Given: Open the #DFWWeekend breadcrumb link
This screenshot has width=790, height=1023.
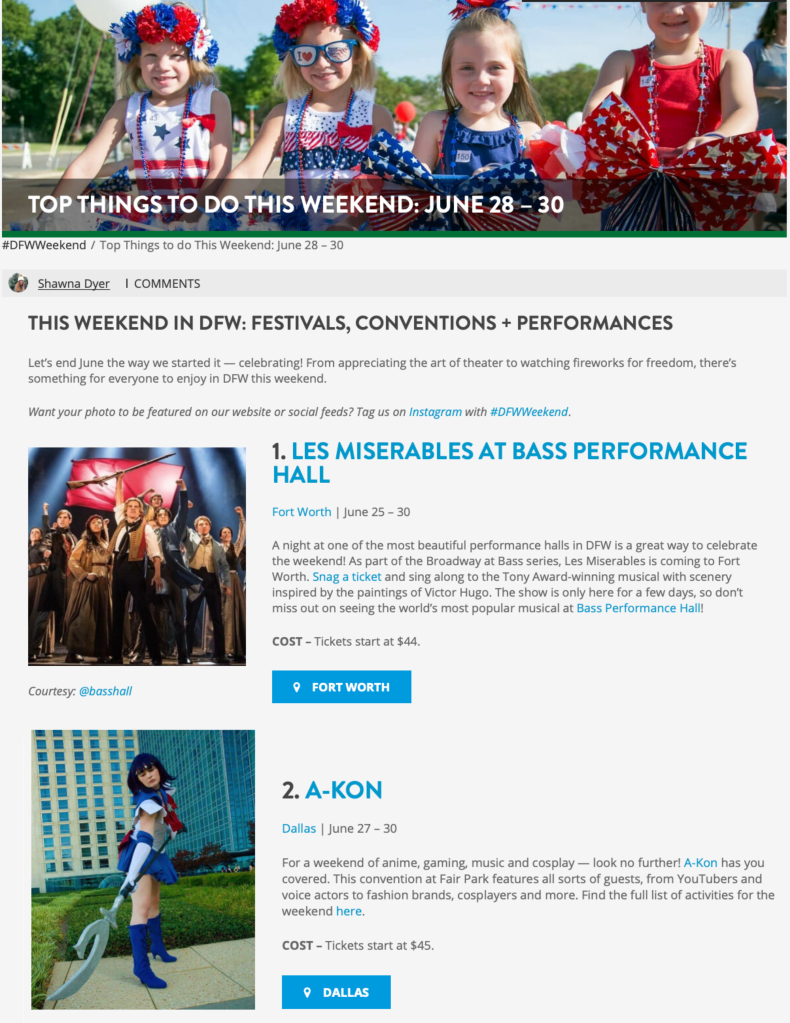Looking at the screenshot, I should coord(44,245).
